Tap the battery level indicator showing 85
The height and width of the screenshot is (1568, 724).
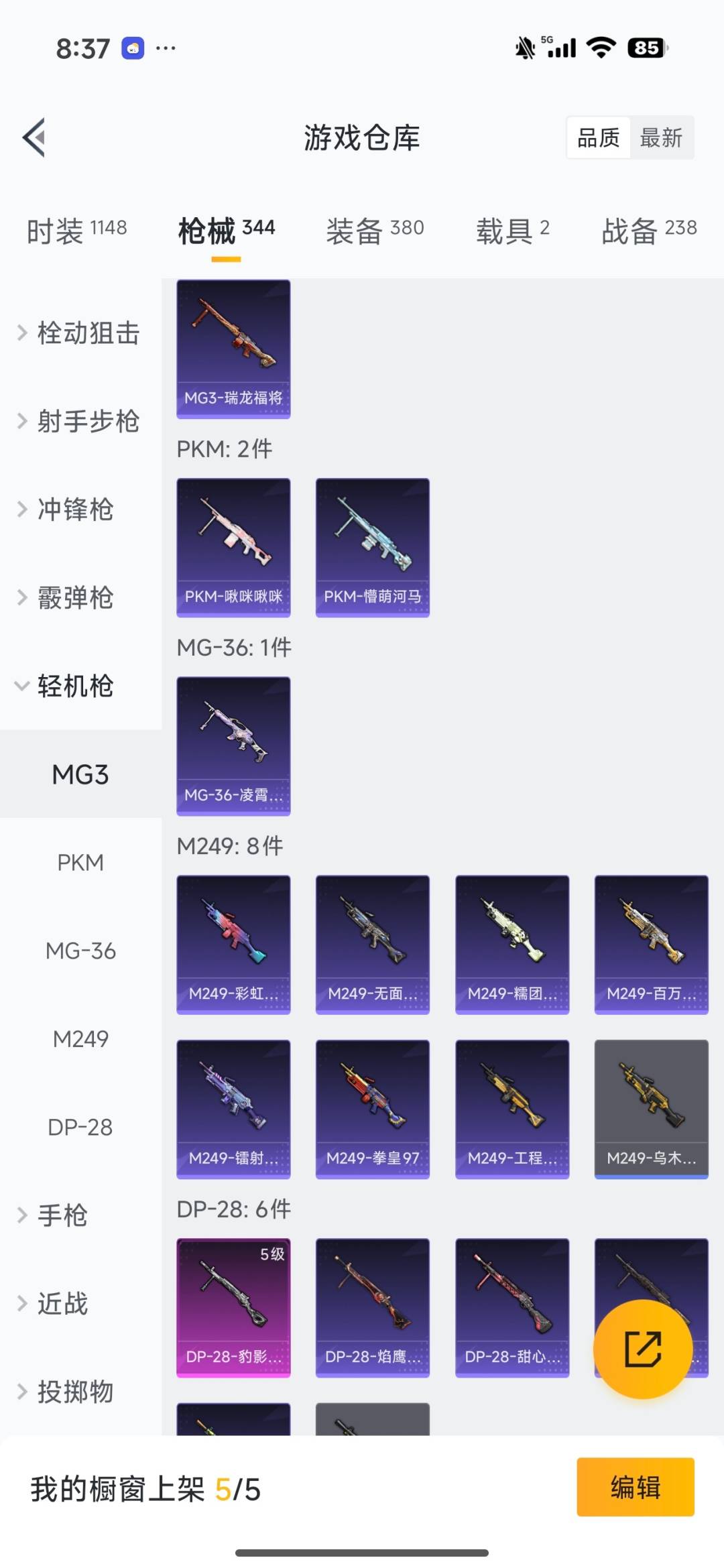click(x=646, y=47)
